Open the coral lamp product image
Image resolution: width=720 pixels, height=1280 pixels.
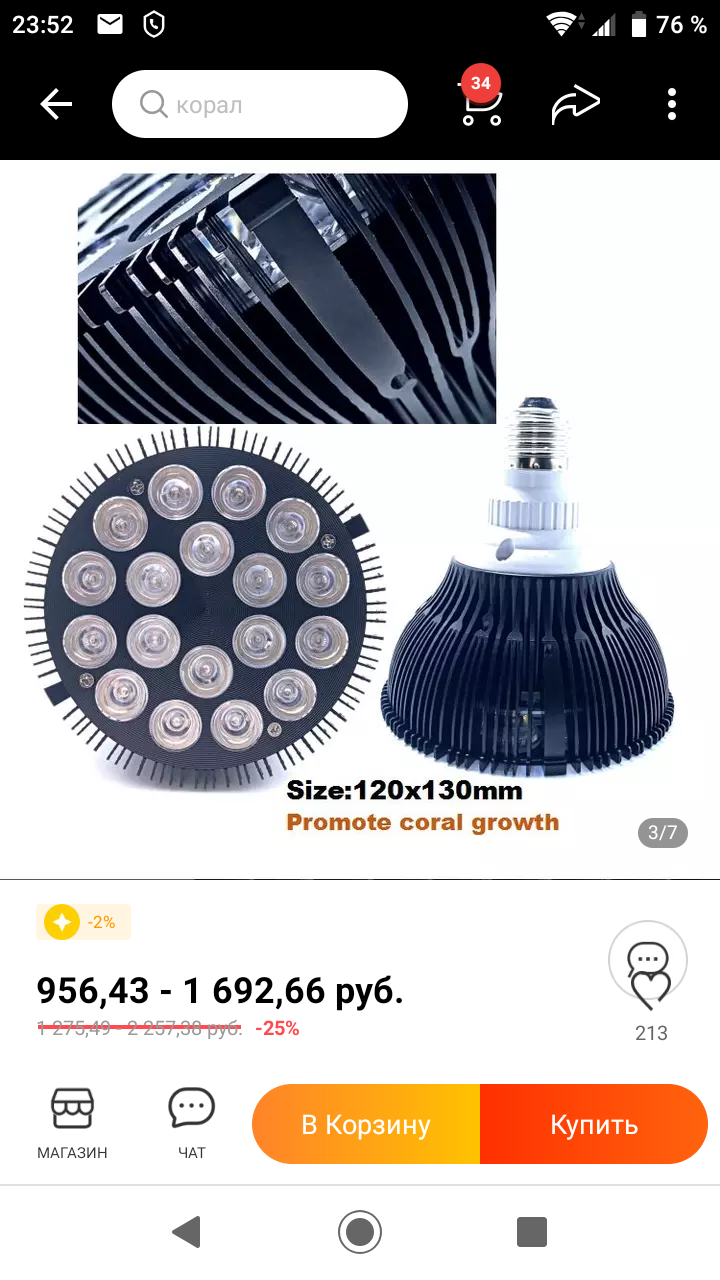point(360,520)
